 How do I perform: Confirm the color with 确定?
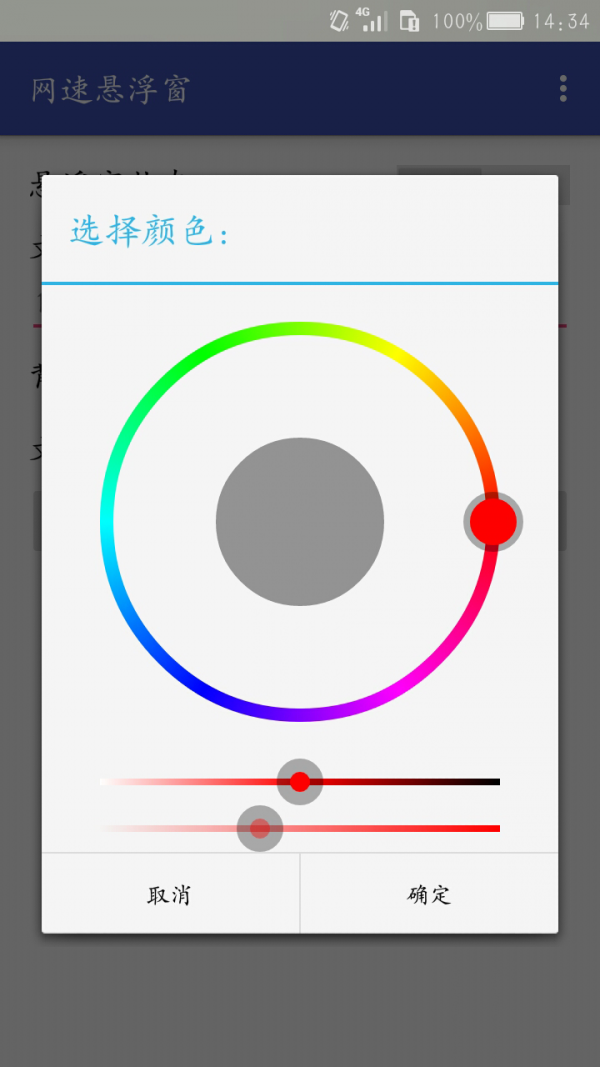point(429,894)
